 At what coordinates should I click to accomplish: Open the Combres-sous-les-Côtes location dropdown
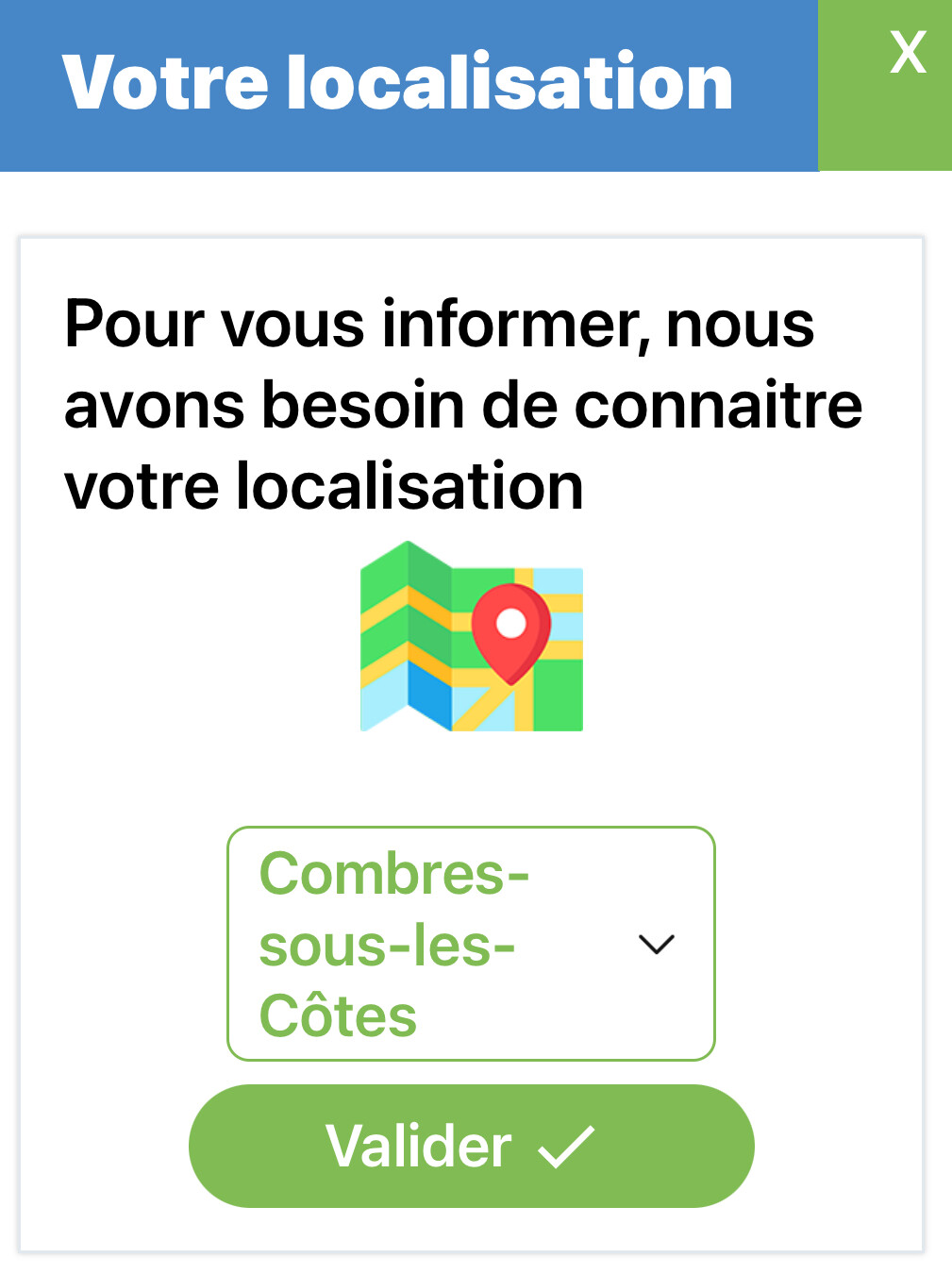coord(471,944)
